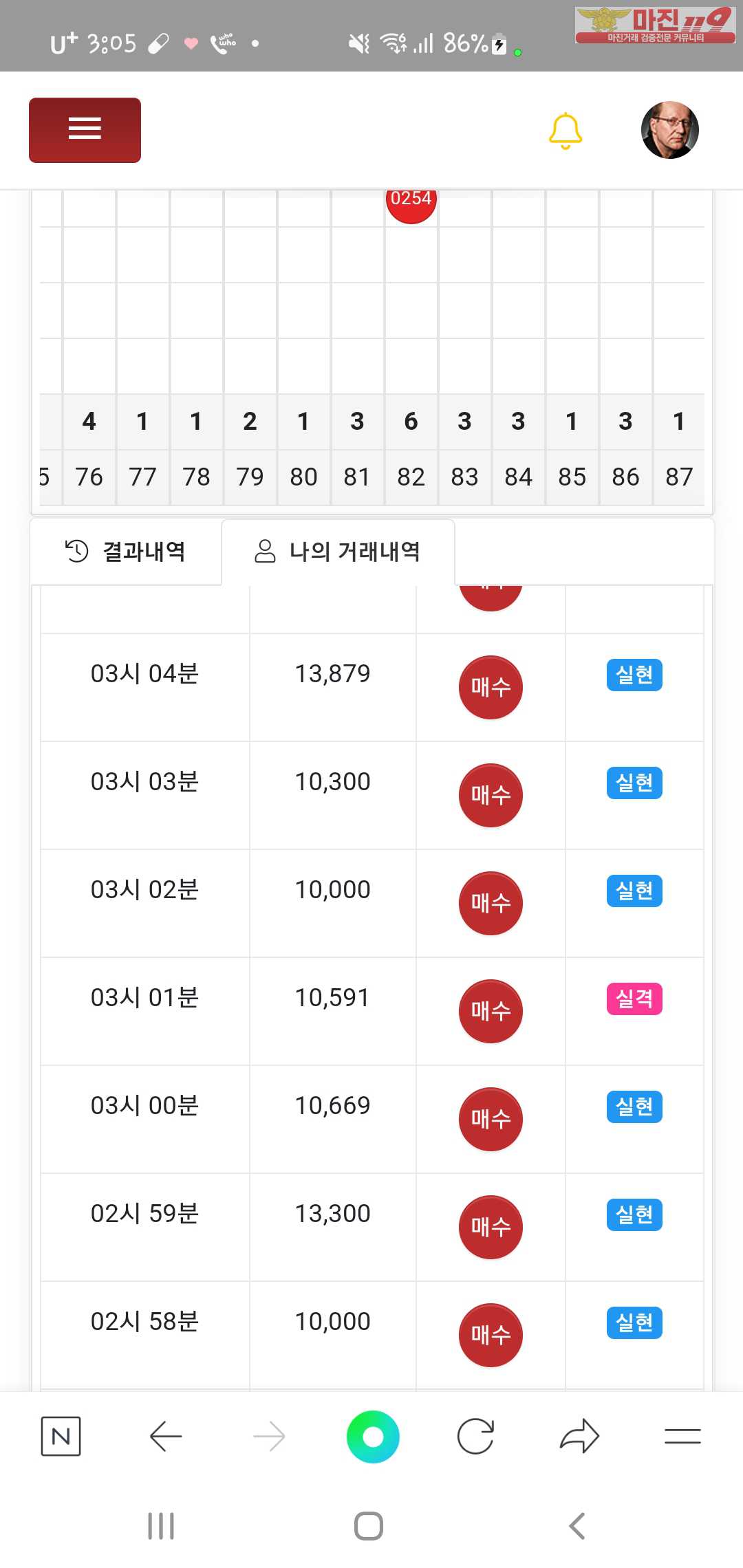Open the profile avatar
The height and width of the screenshot is (1568, 743).
pos(669,130)
